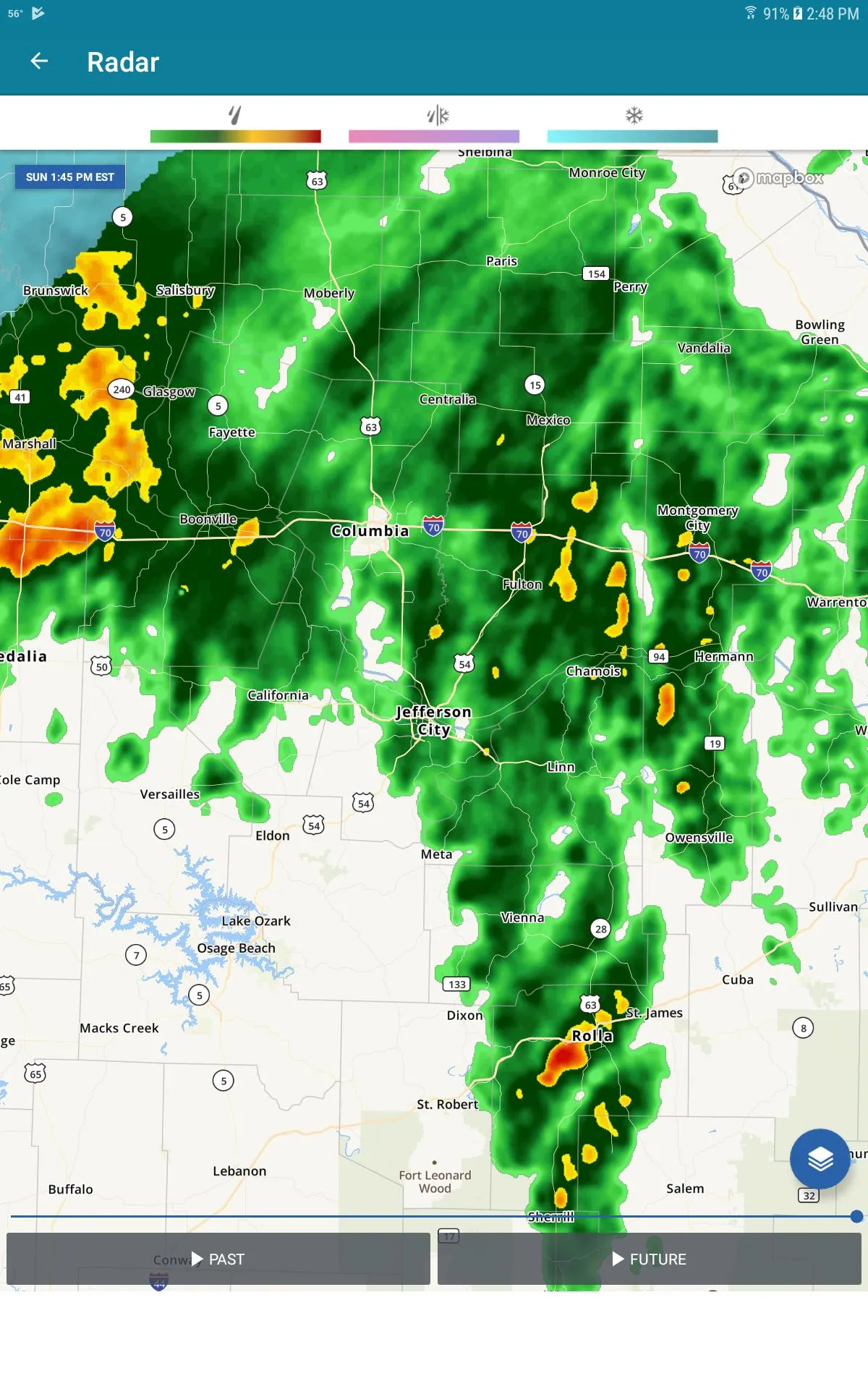Play future radar forecast
The width and height of the screenshot is (868, 1389).
[649, 1259]
